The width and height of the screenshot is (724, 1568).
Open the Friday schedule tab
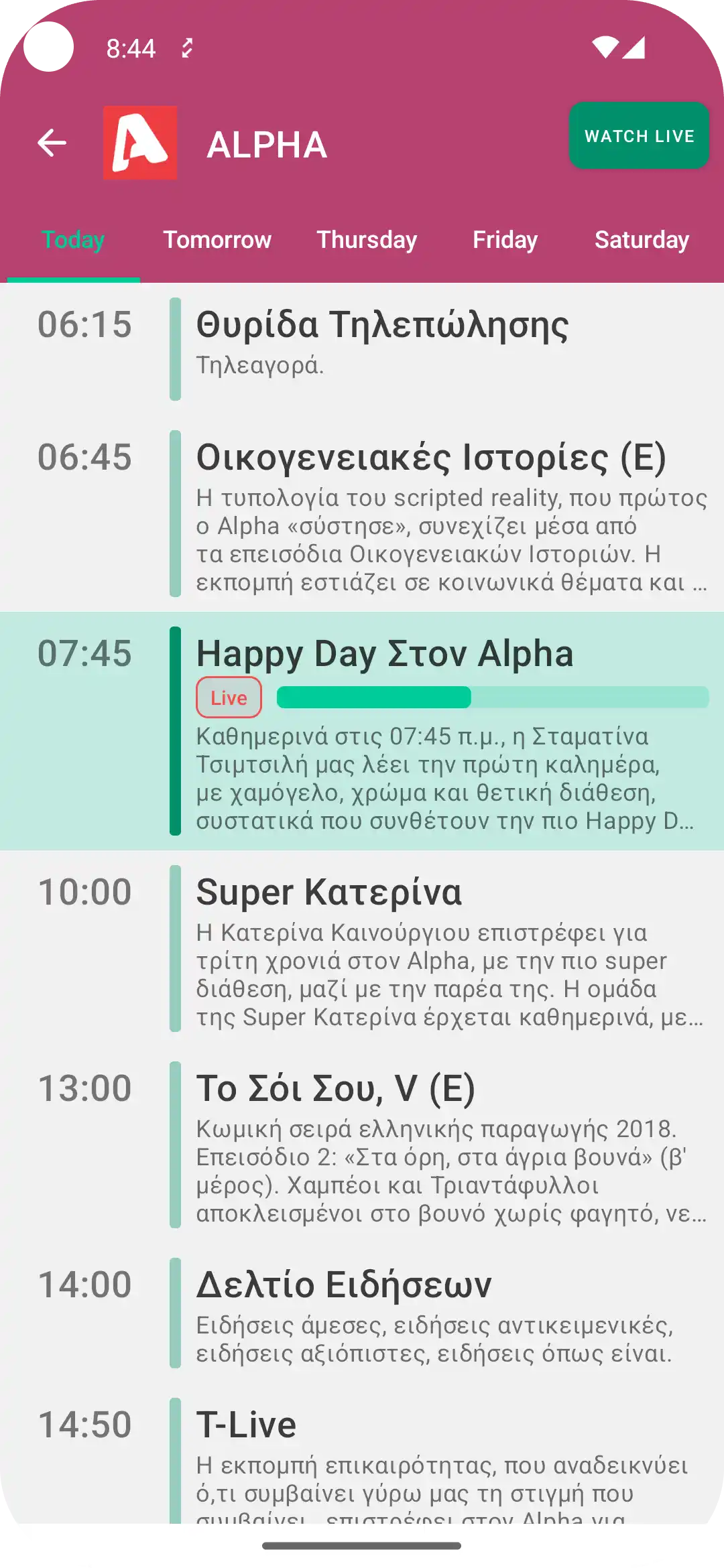pyautogui.click(x=505, y=240)
